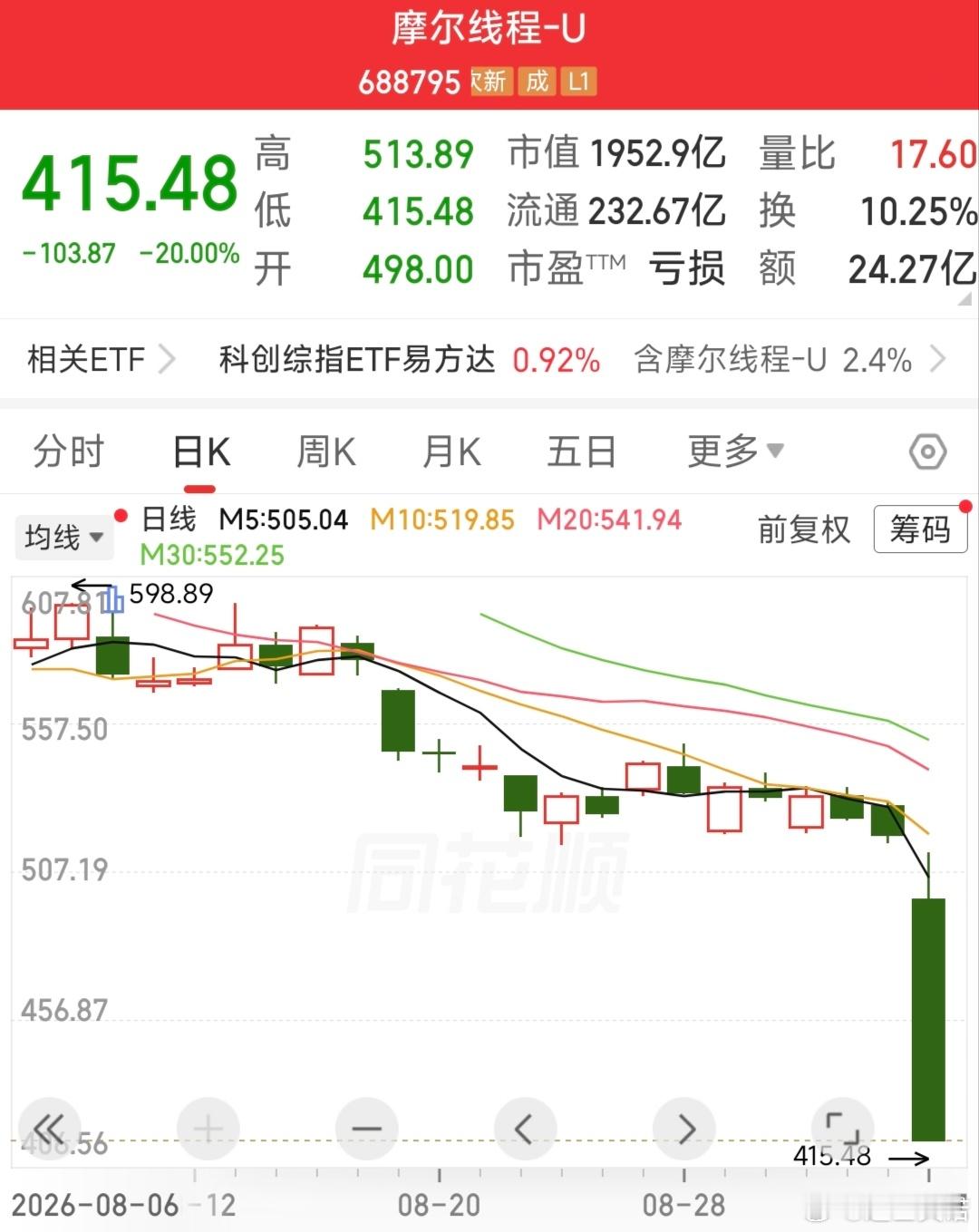Open chart settings hexagon icon
Screen dimensions: 979x1232
(x=927, y=451)
